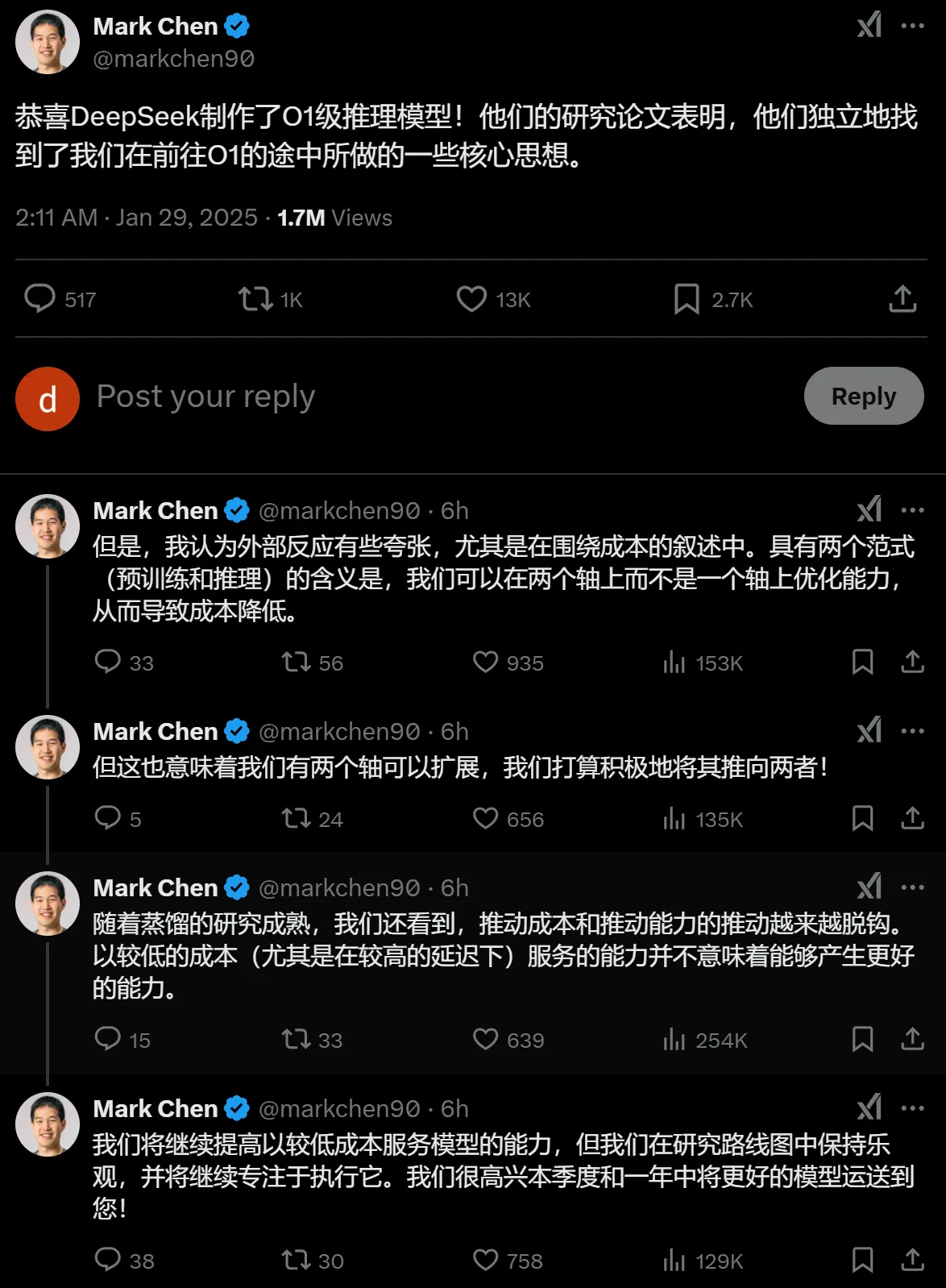The width and height of the screenshot is (946, 1288).
Task: Open more options on the first reply
Action: point(915,509)
